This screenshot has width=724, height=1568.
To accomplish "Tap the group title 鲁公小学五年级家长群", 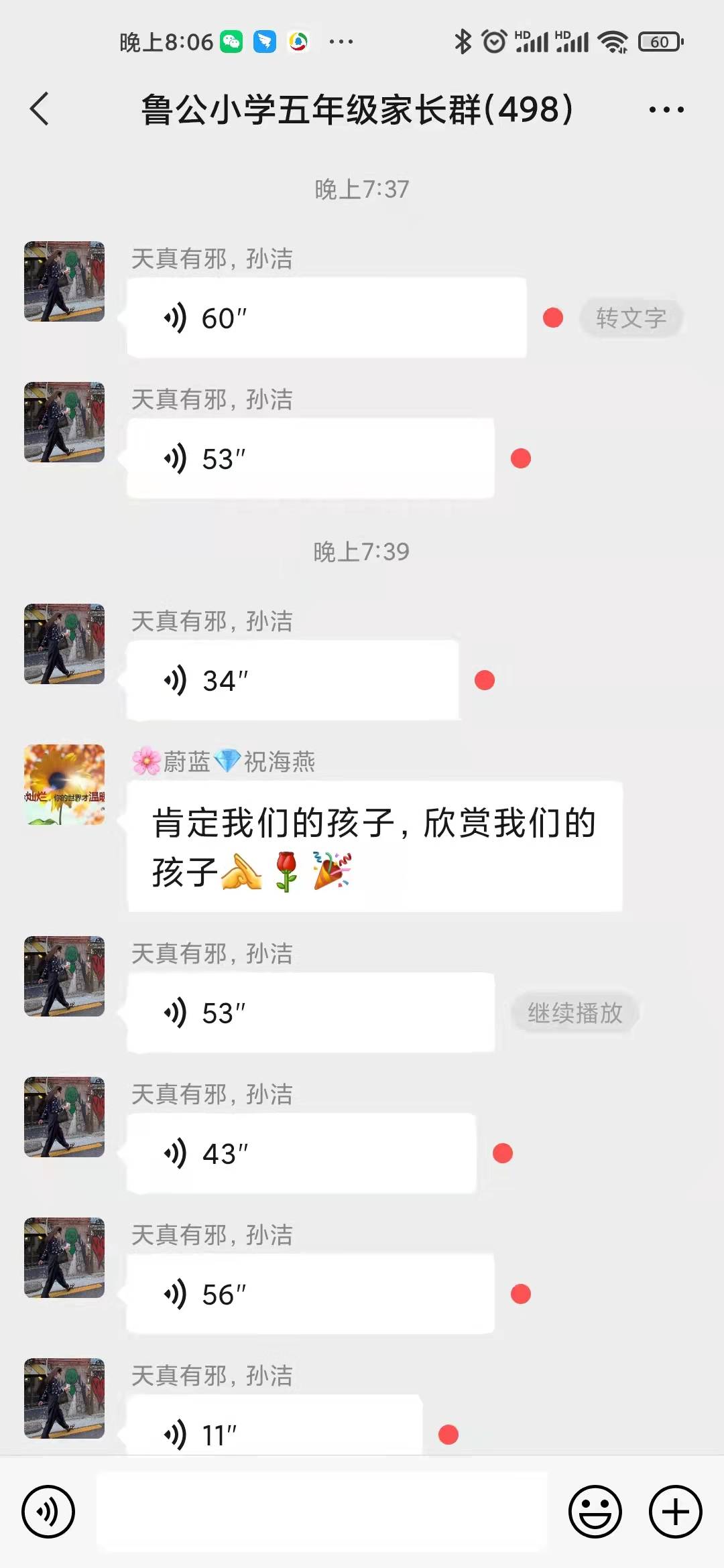I will tap(355, 109).
